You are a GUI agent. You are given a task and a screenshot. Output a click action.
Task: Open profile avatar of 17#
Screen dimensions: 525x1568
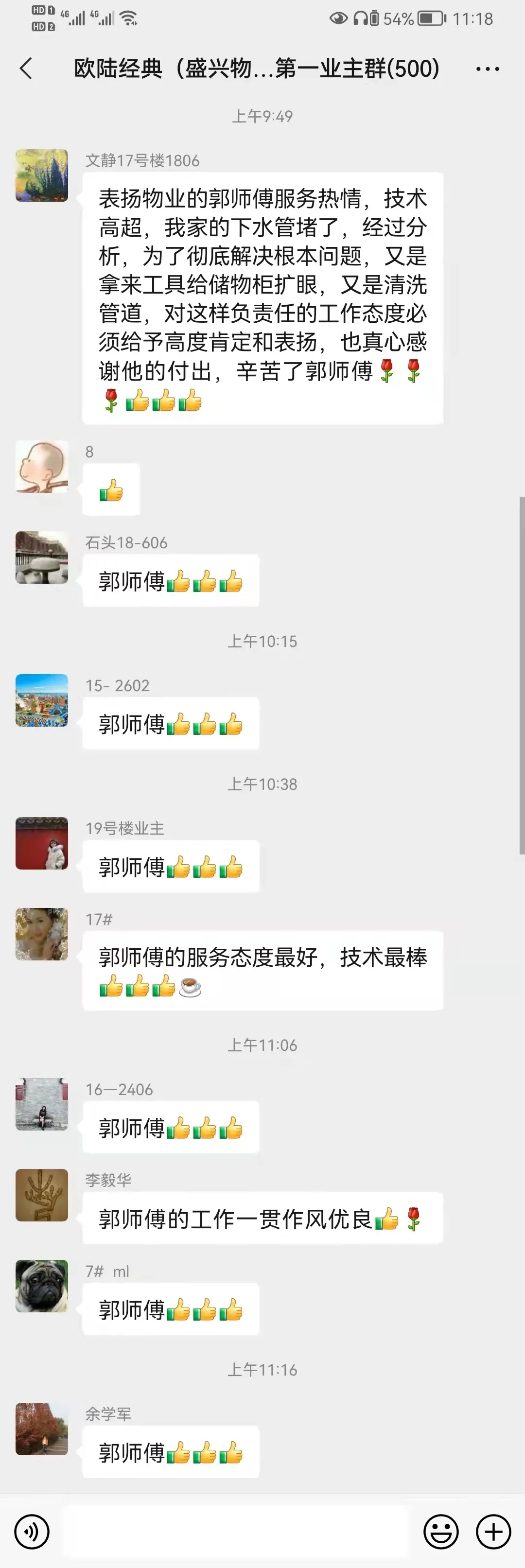click(x=41, y=934)
